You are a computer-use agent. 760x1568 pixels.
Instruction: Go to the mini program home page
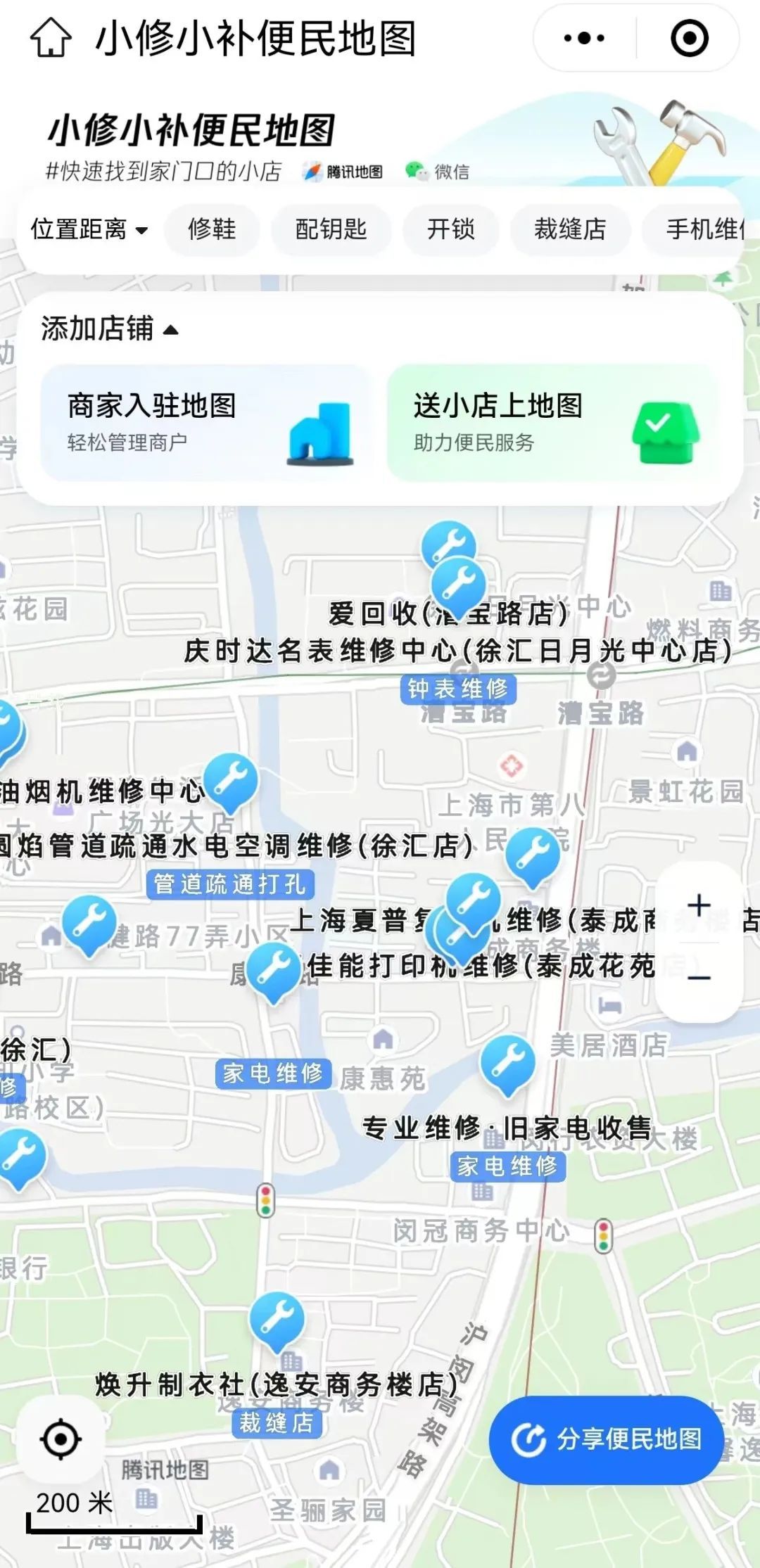(x=51, y=38)
